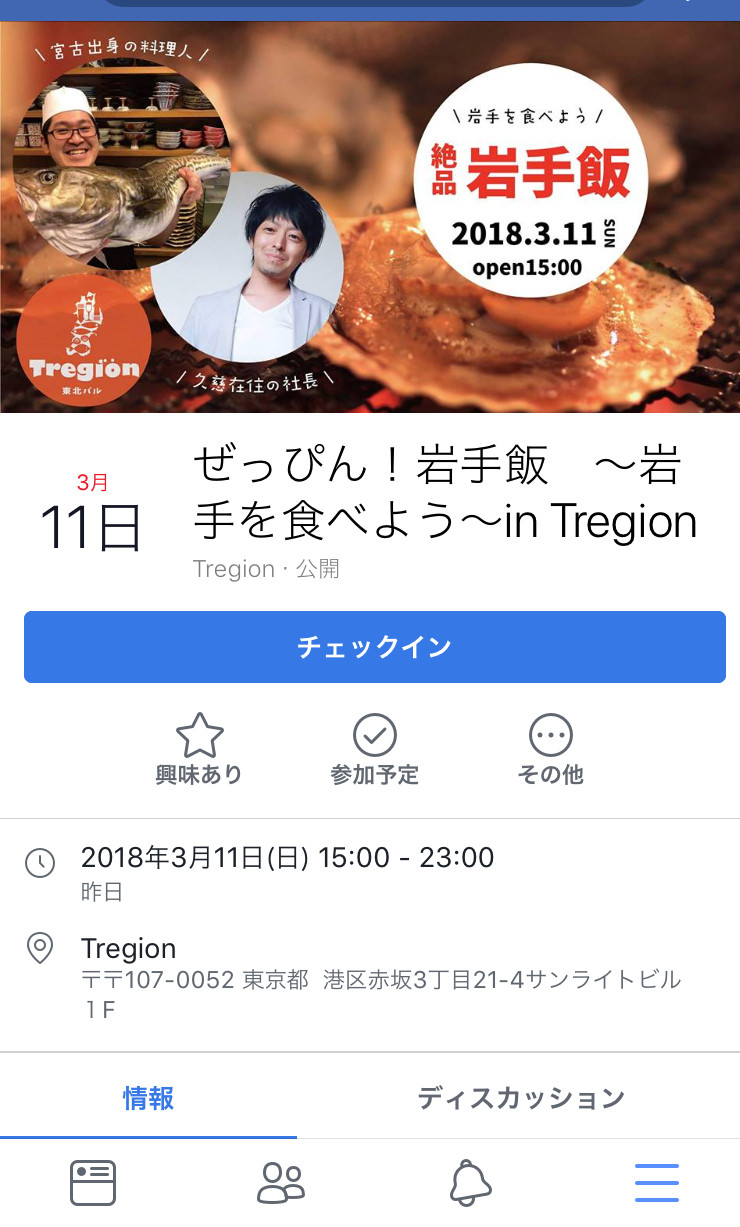Open the event cover photo

click(x=370, y=215)
